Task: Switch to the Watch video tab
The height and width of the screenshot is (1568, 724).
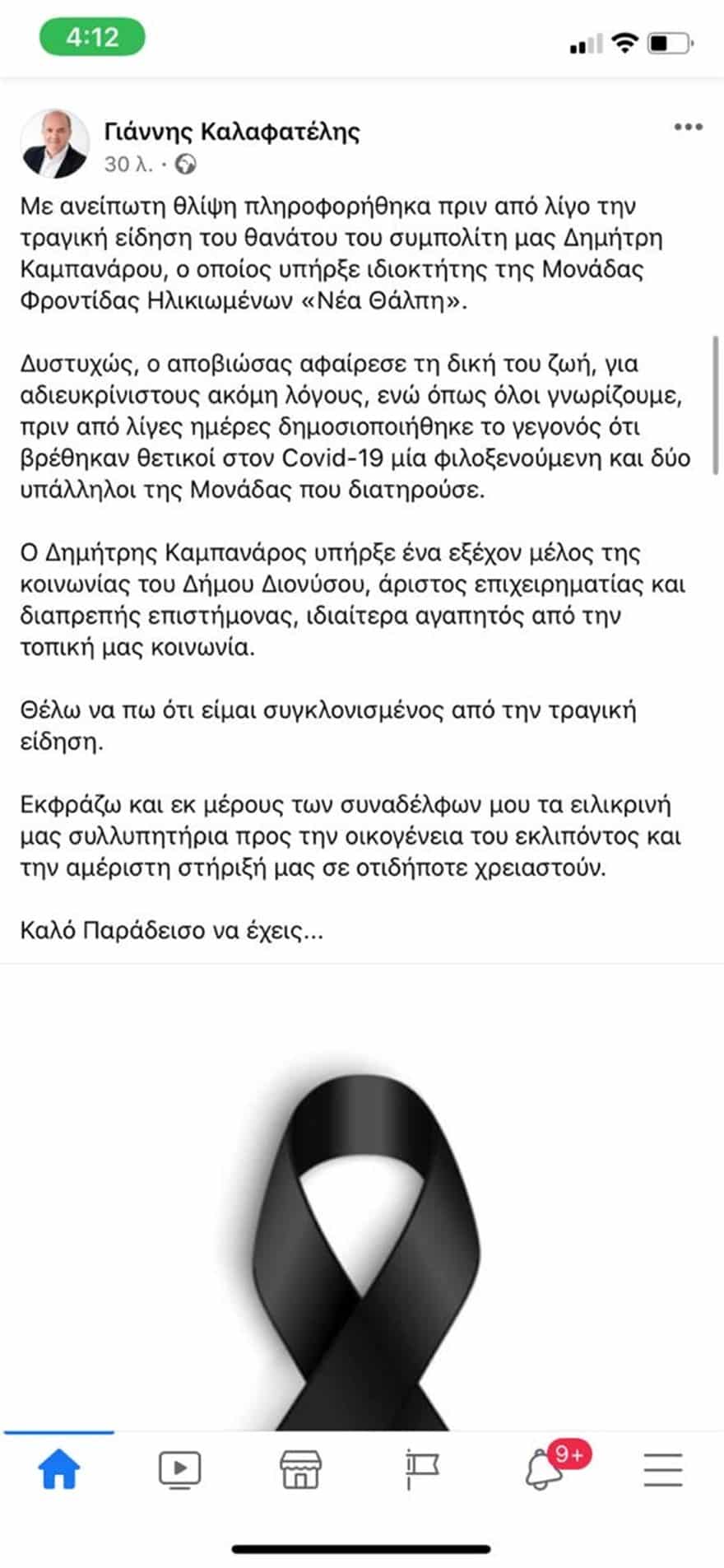Action: tap(179, 1468)
